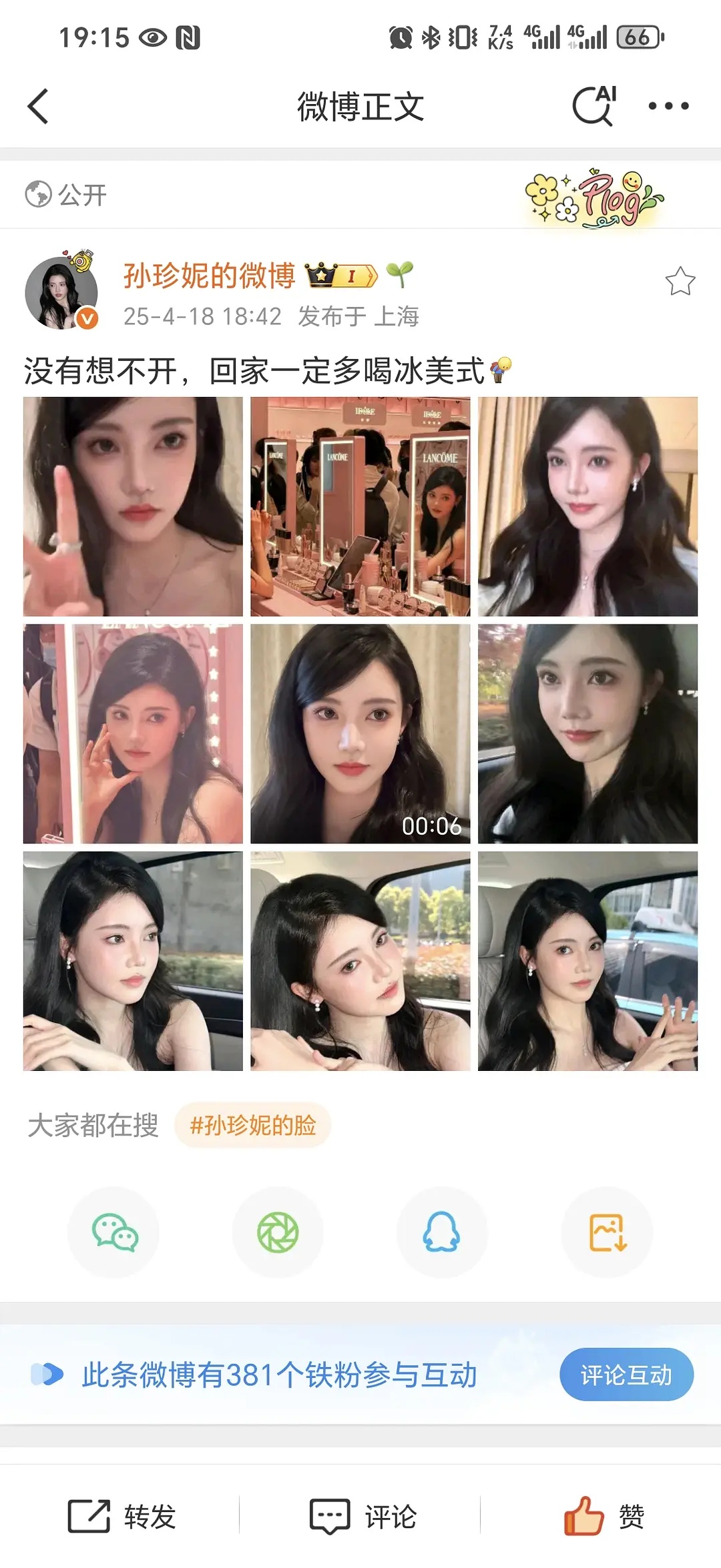Tap the #孙珍妮的脸 search chip
This screenshot has width=721, height=1568.
[252, 1126]
